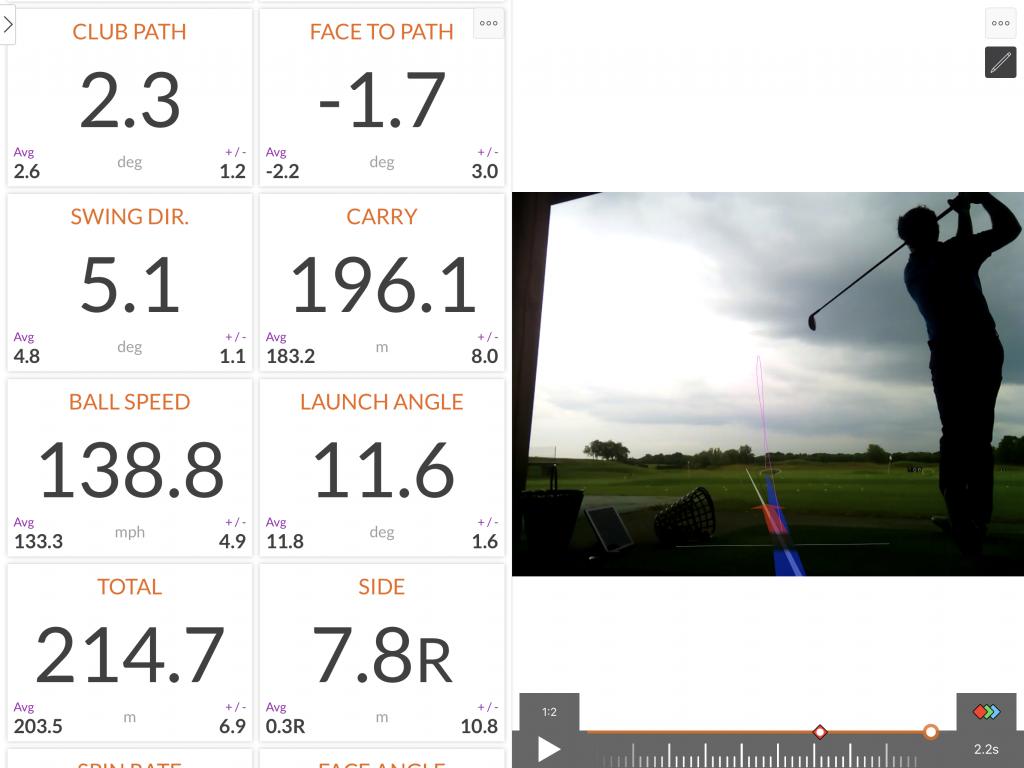Select the Swing Dir. tile

130,283
